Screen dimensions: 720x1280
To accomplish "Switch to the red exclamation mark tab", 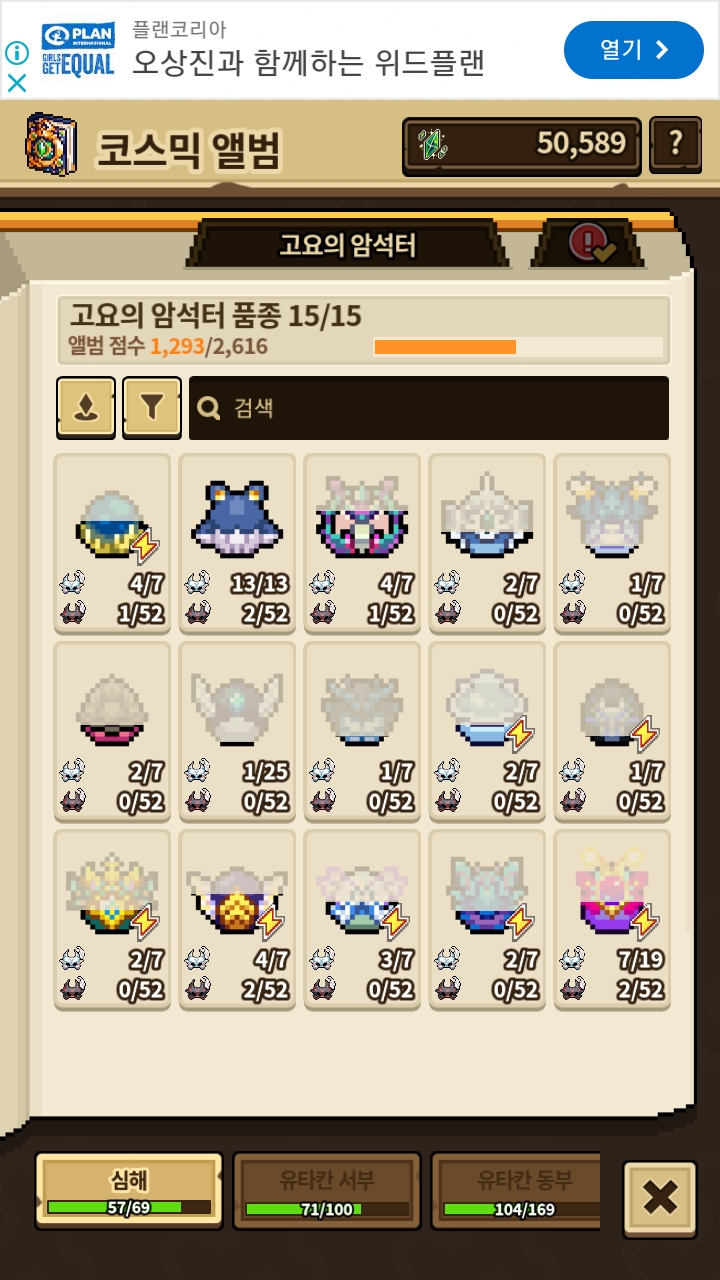I will pos(588,244).
